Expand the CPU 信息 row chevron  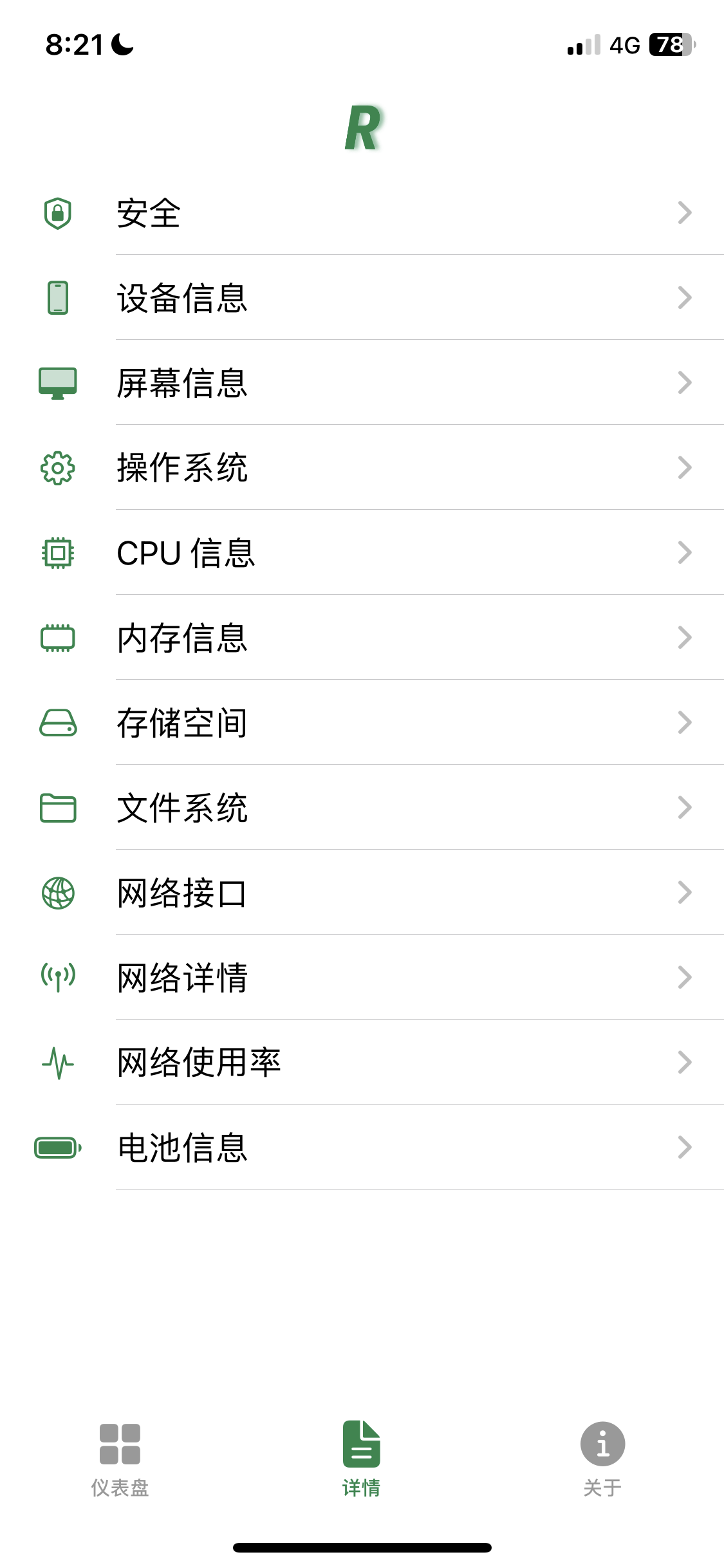tap(684, 553)
